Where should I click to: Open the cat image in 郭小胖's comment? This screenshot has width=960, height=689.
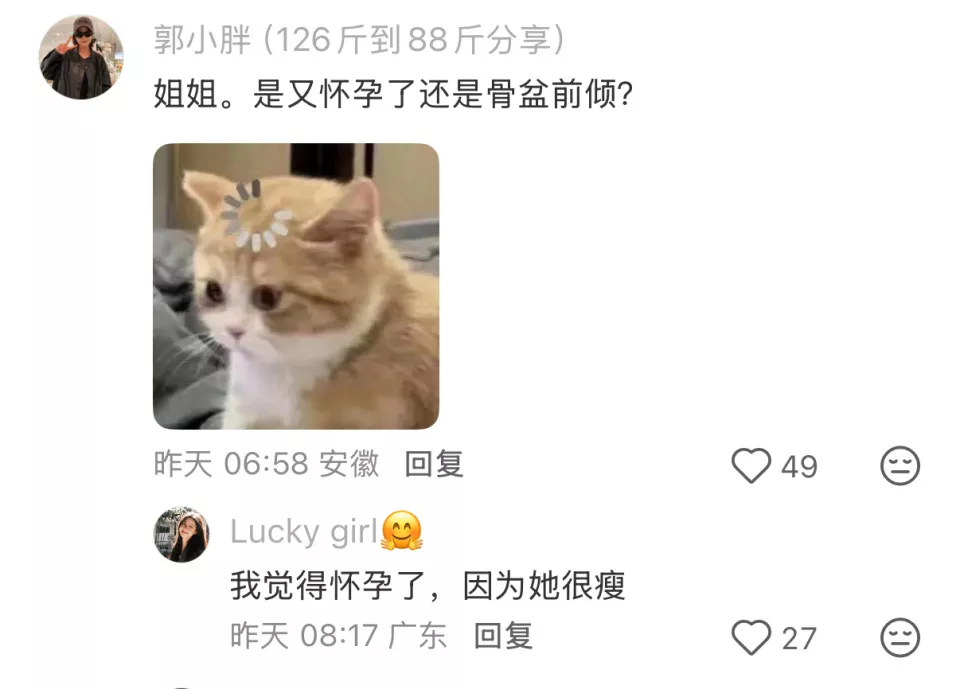click(x=296, y=286)
